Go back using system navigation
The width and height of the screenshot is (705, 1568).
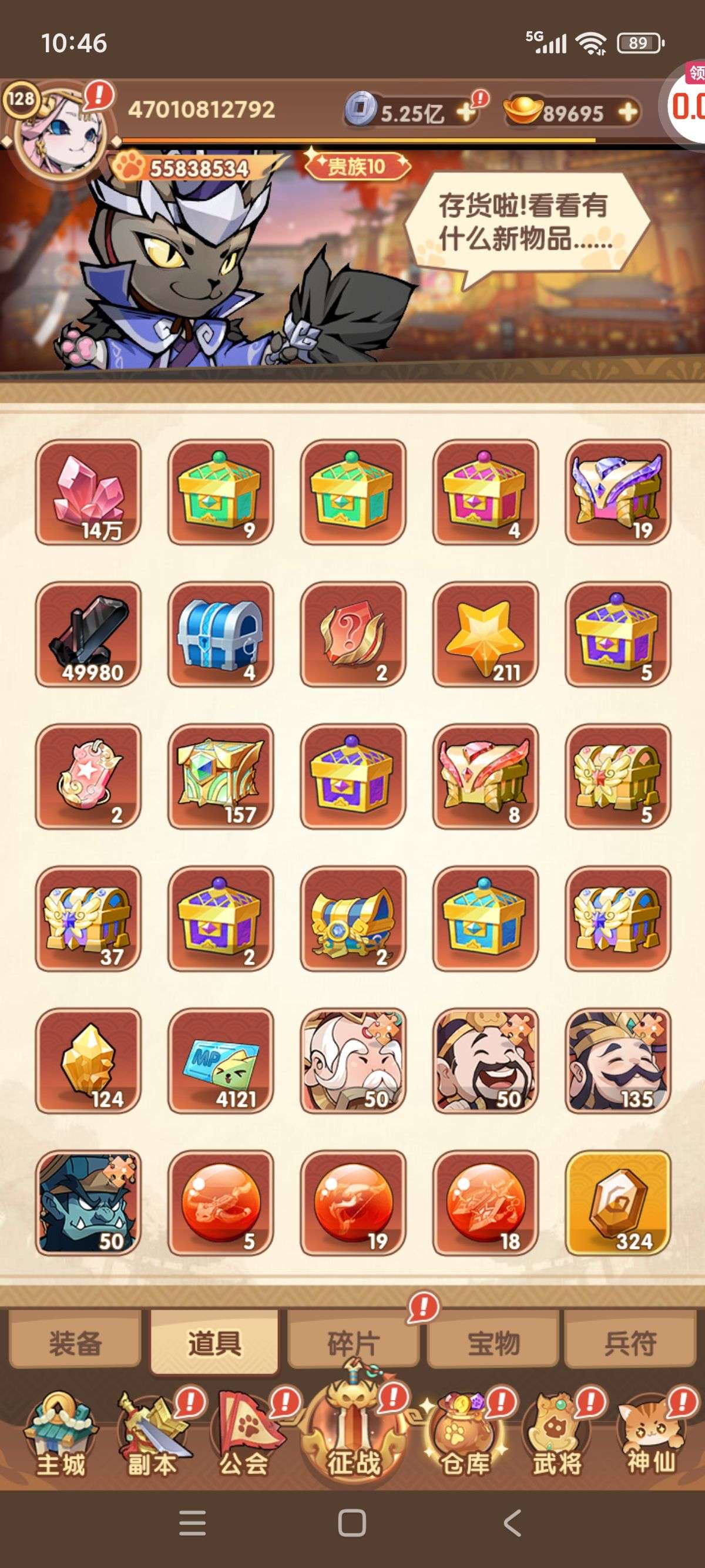513,1523
